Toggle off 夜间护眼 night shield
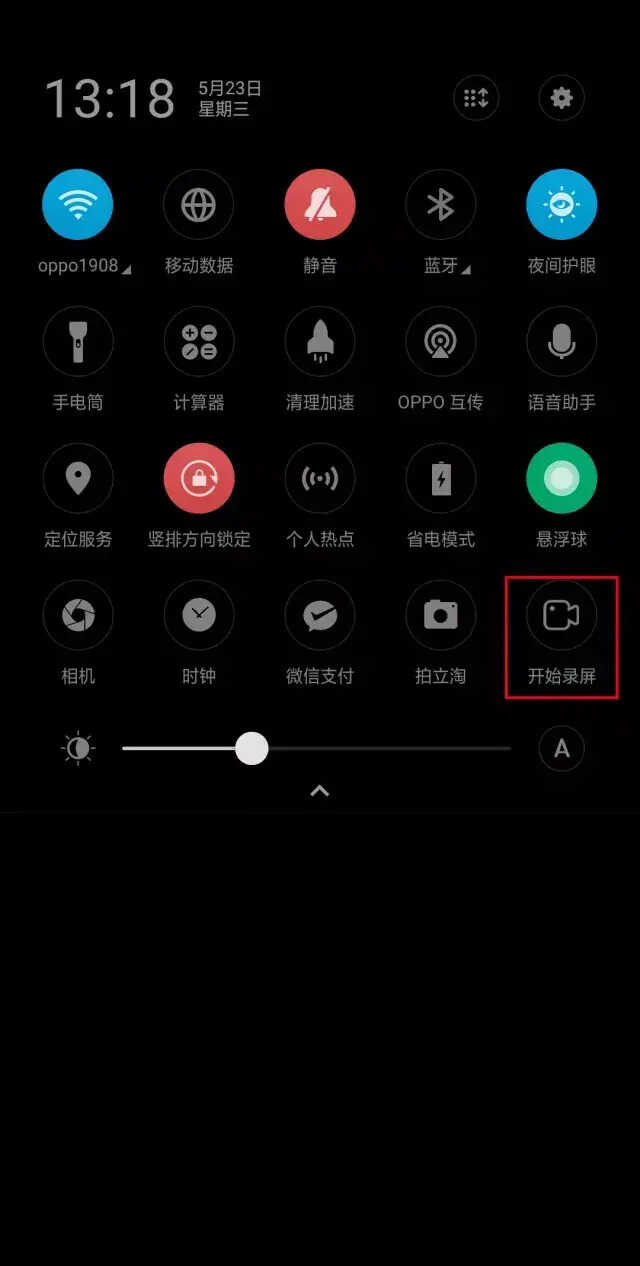 point(561,205)
